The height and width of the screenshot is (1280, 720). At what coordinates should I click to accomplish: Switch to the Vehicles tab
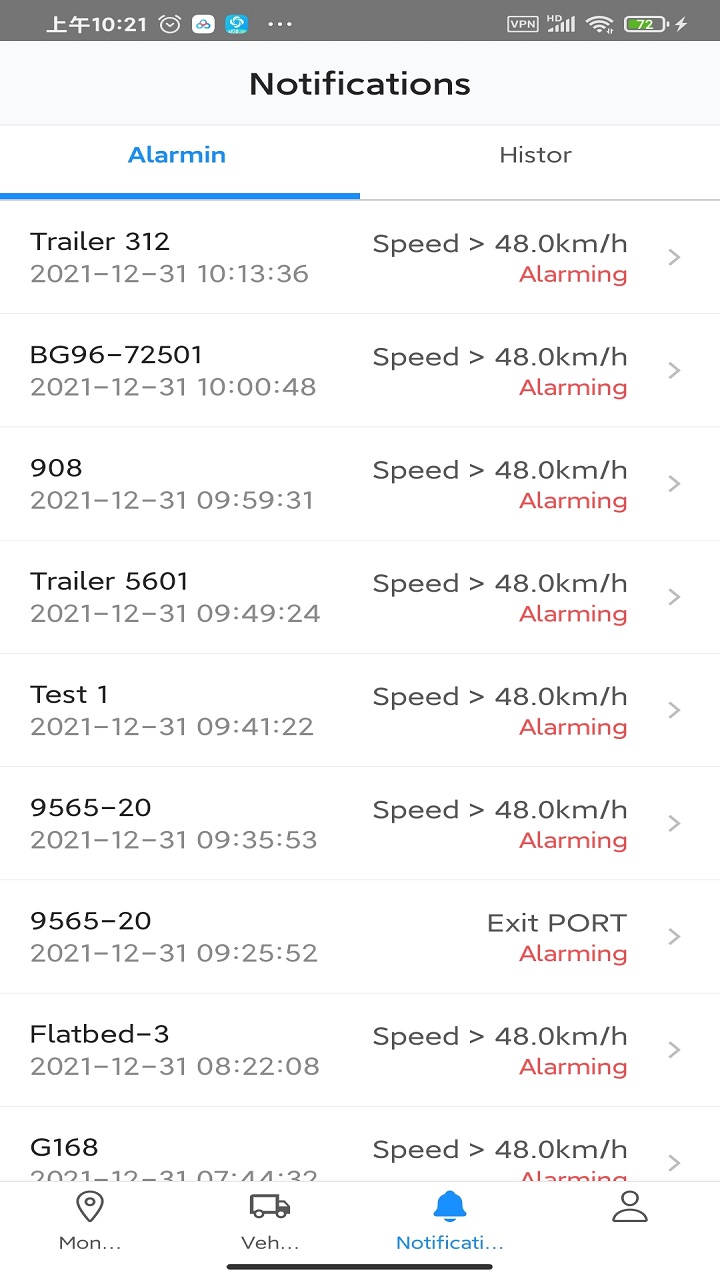(270, 1221)
